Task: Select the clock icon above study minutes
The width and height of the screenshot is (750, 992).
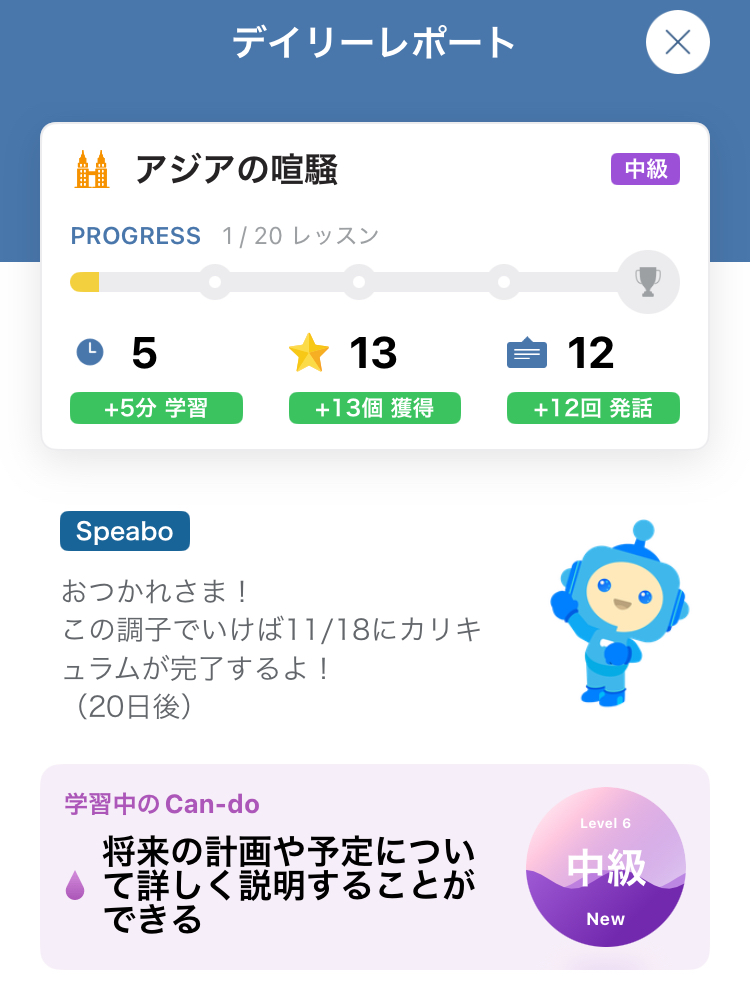Action: click(90, 352)
